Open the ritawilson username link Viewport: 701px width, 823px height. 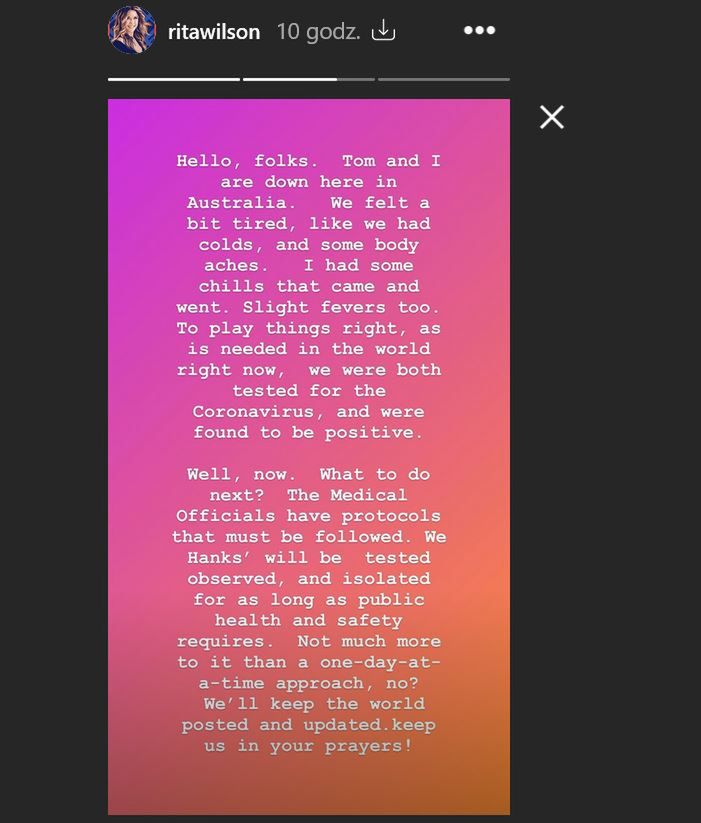(x=213, y=32)
